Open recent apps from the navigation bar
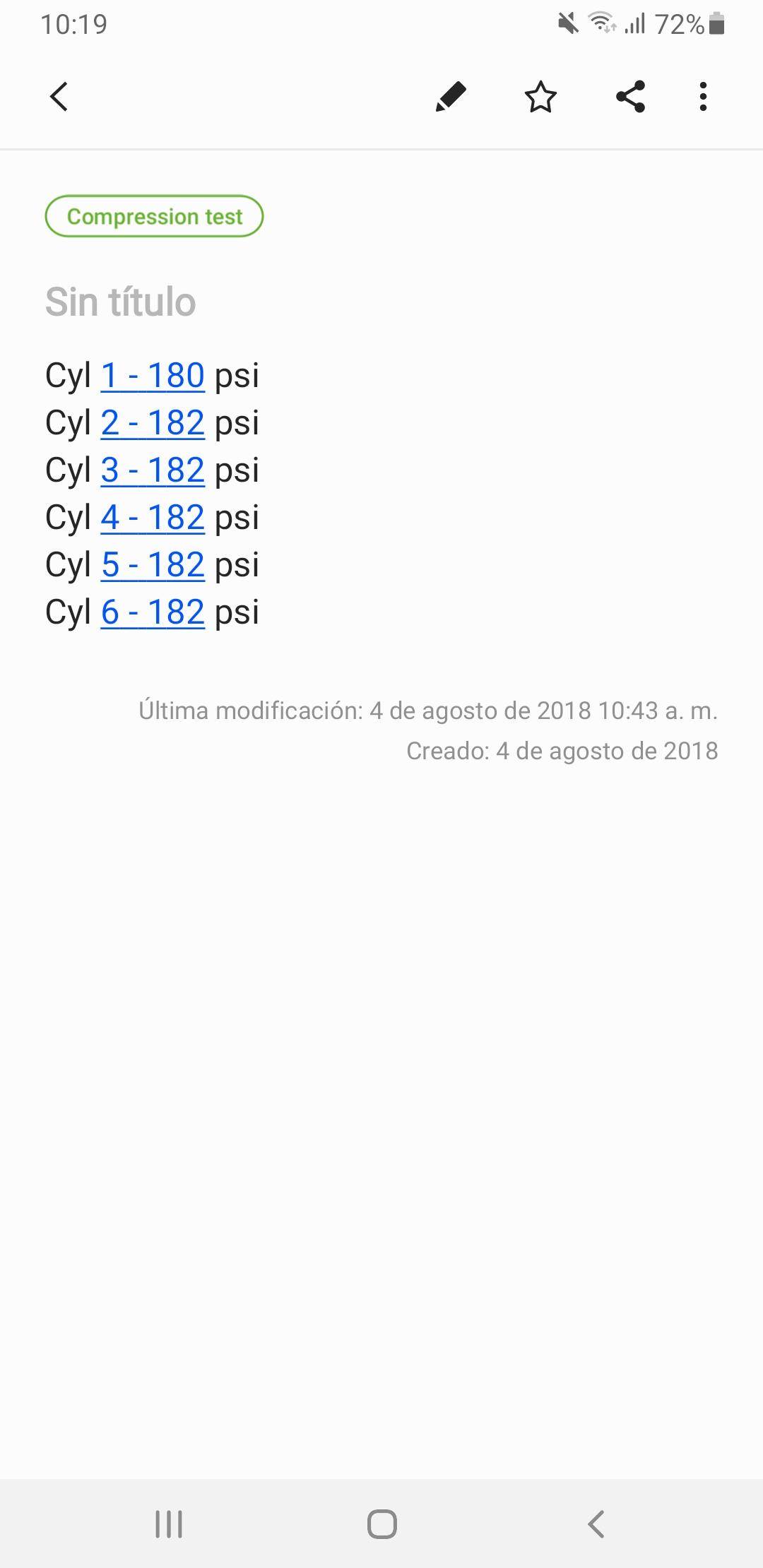 pos(169,1524)
